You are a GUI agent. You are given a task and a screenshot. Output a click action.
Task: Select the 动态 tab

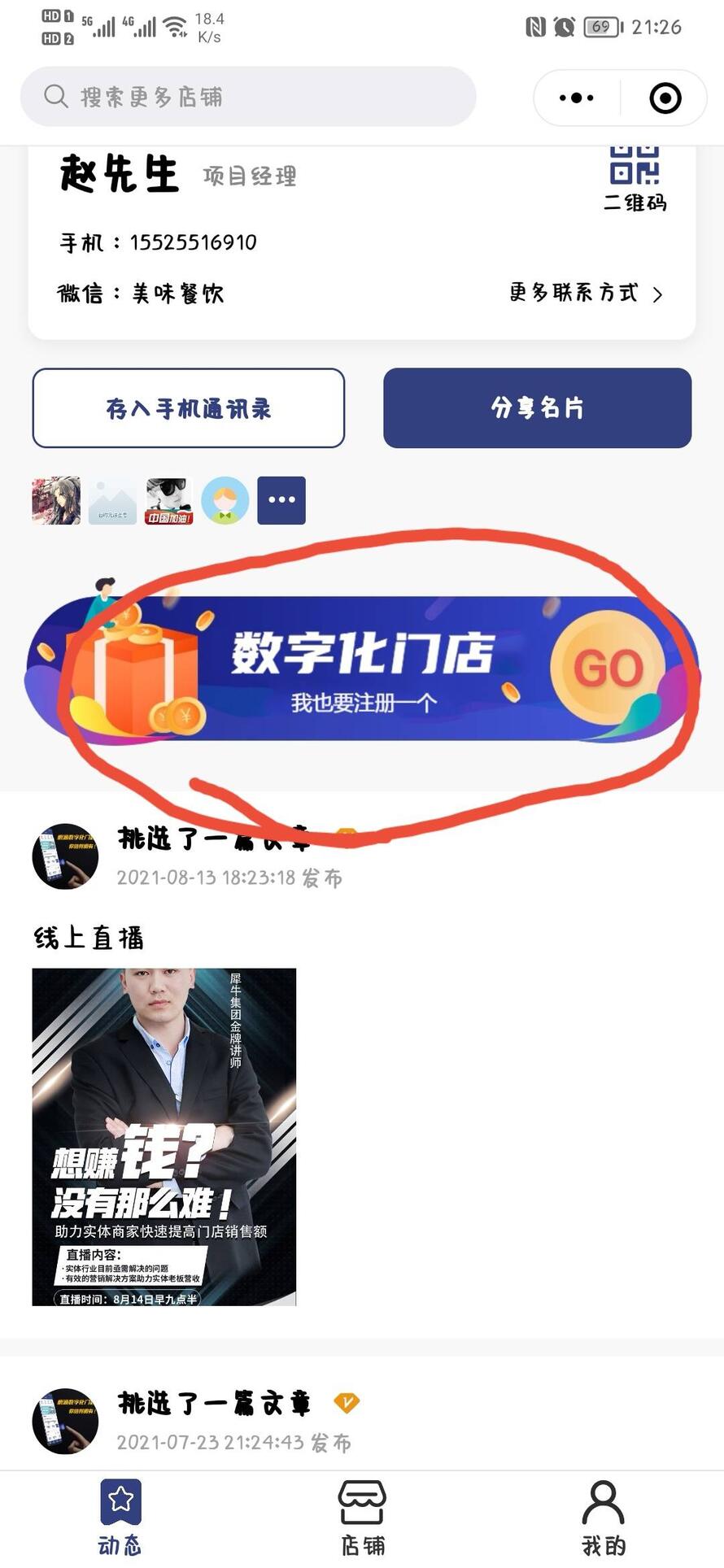[120, 1516]
